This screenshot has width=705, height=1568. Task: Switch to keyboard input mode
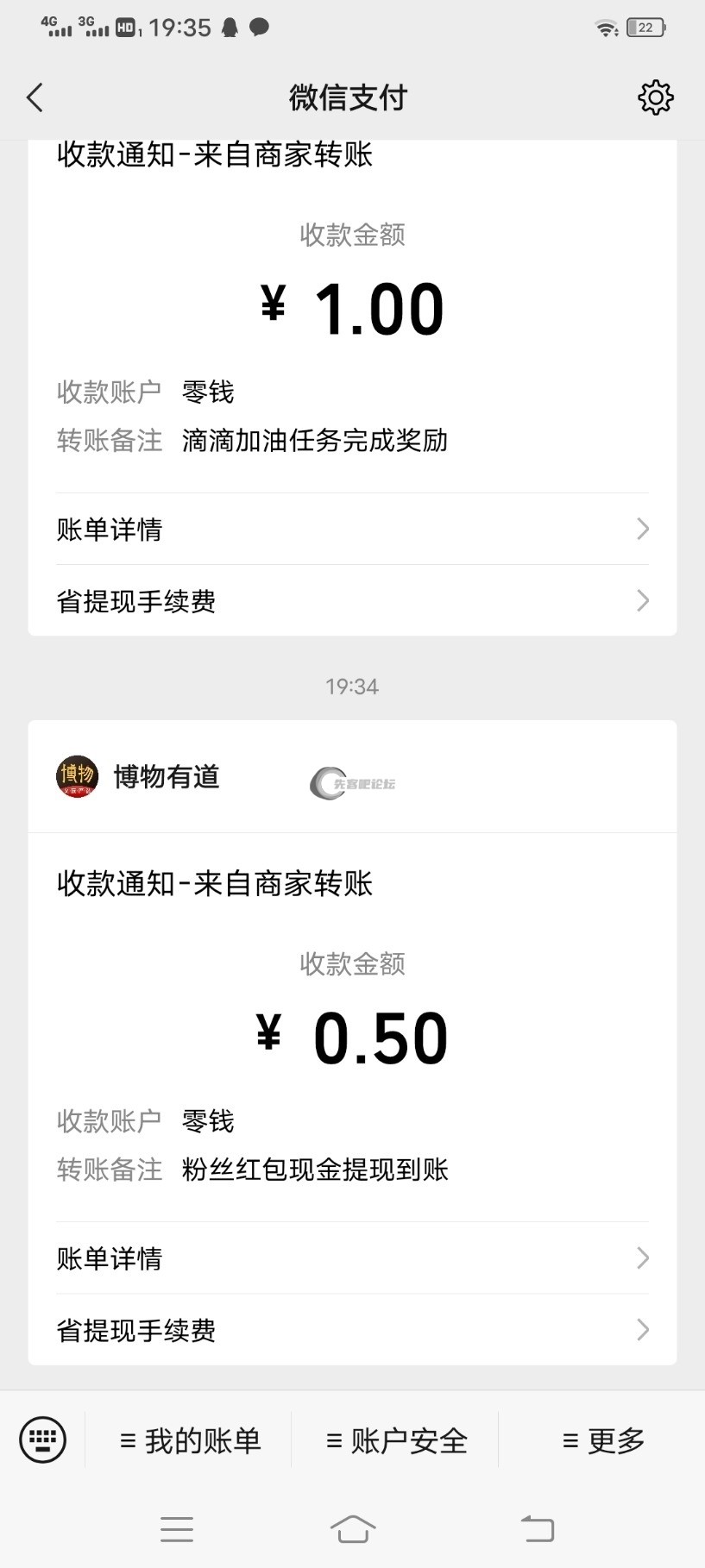pos(42,1439)
